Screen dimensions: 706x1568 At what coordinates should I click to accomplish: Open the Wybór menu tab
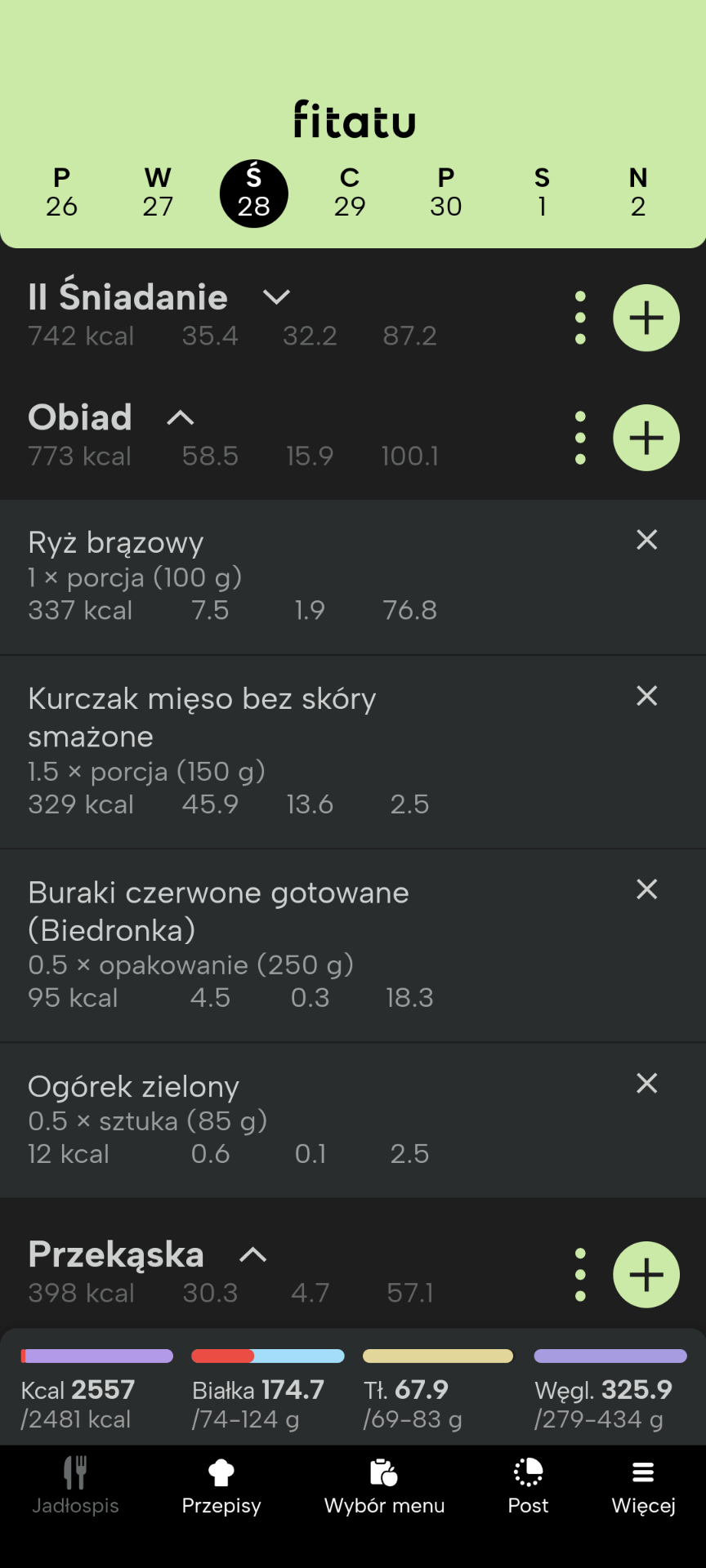click(x=384, y=1488)
